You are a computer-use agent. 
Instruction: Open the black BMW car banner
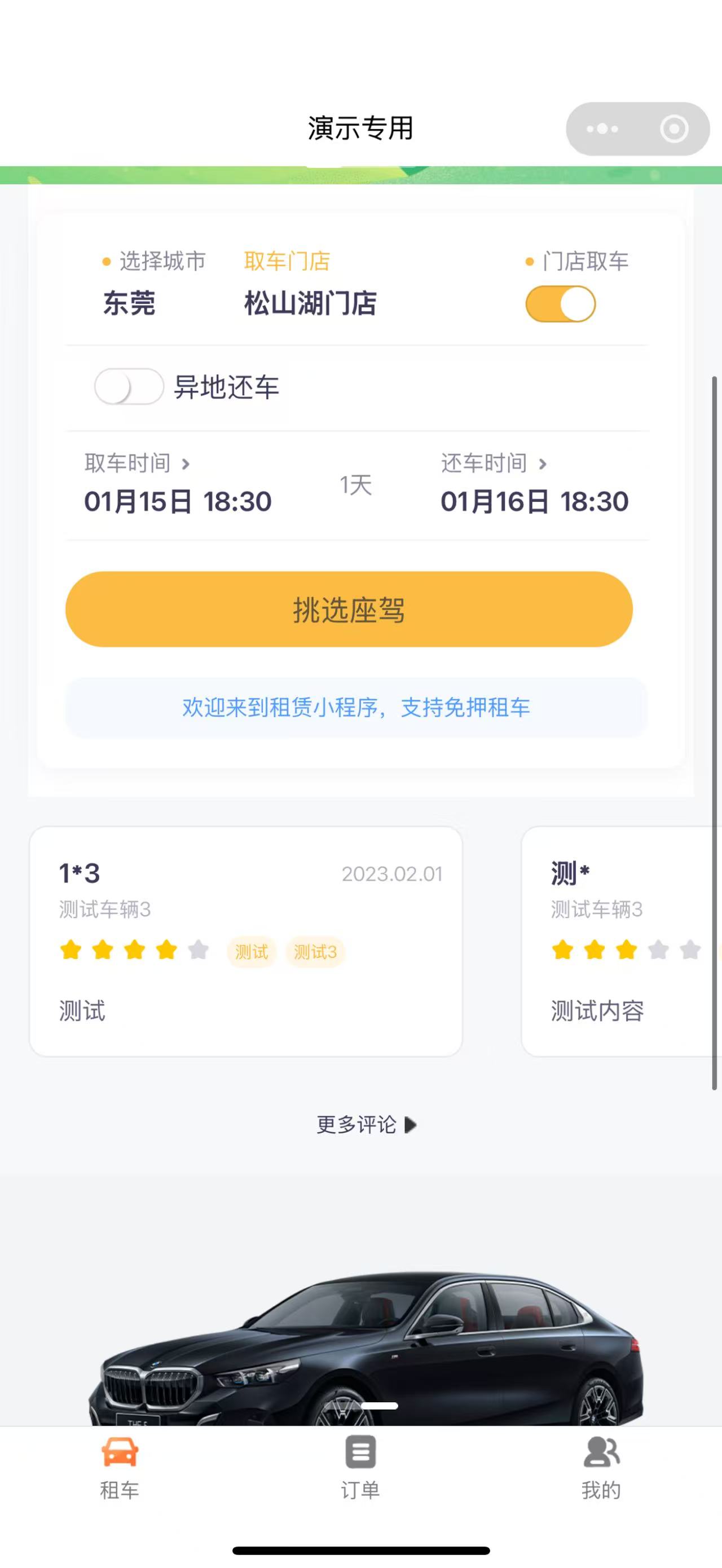(x=366, y=1347)
